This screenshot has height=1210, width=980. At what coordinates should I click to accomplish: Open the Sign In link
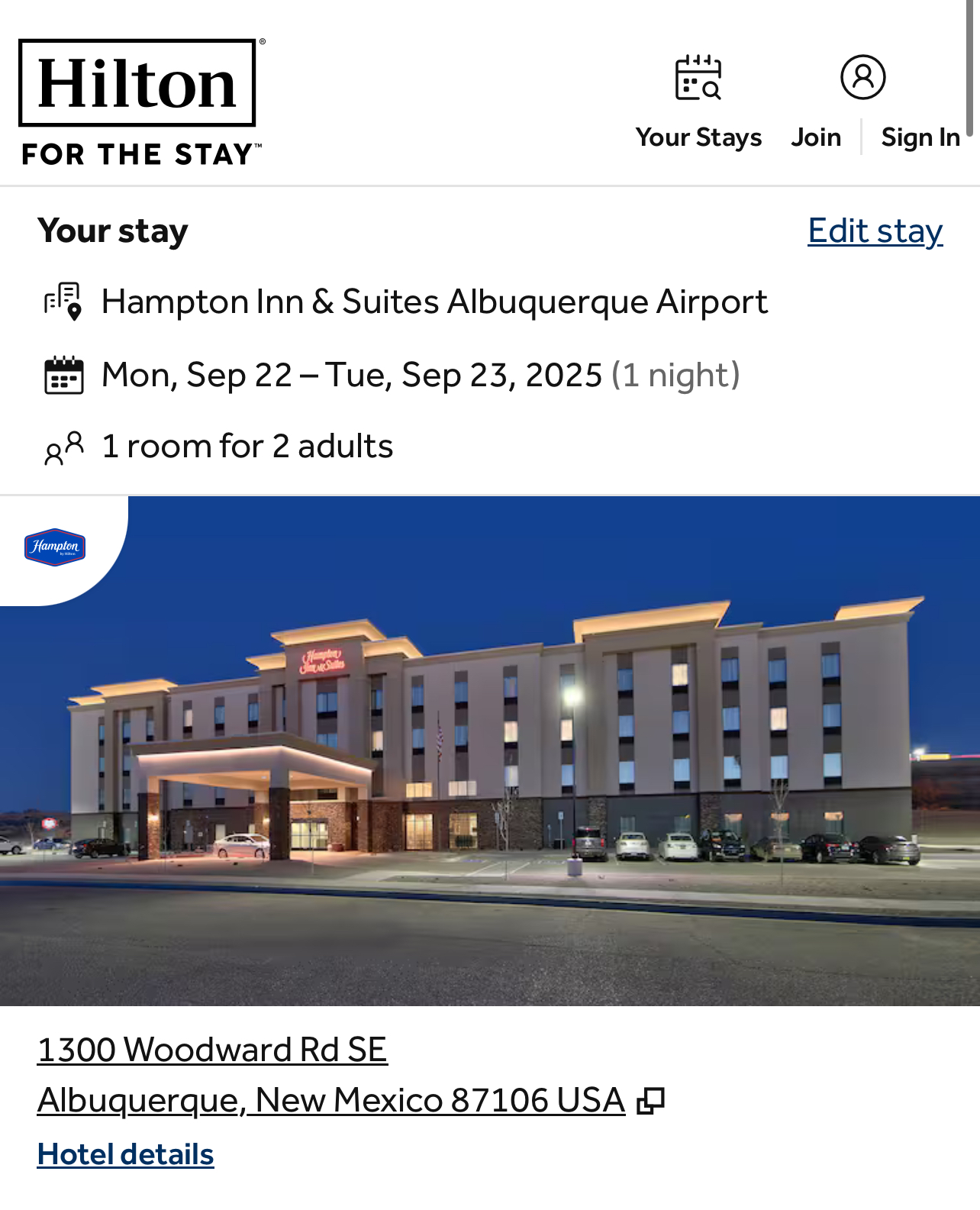[920, 137]
